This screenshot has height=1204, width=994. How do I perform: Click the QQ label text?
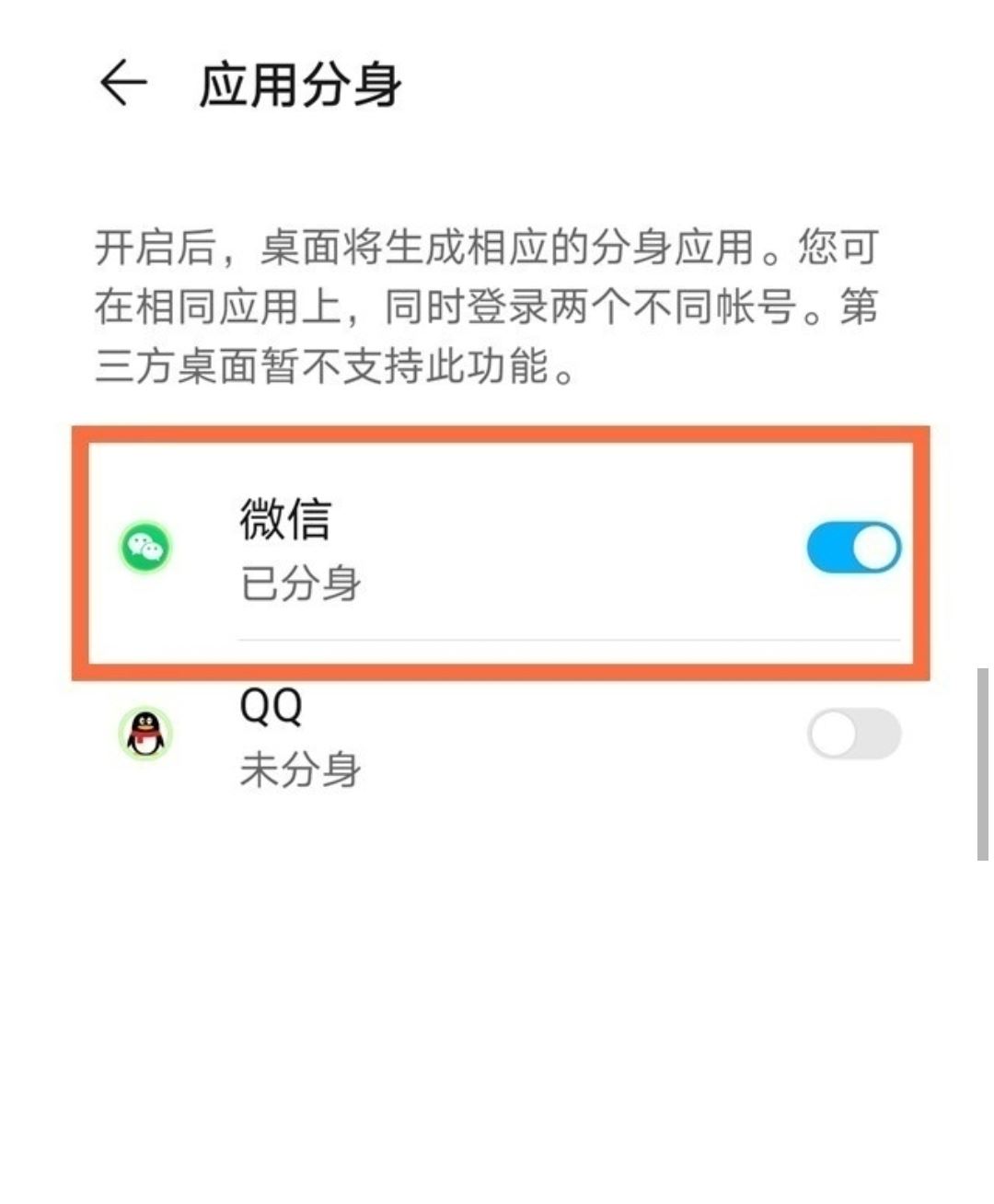[x=270, y=707]
